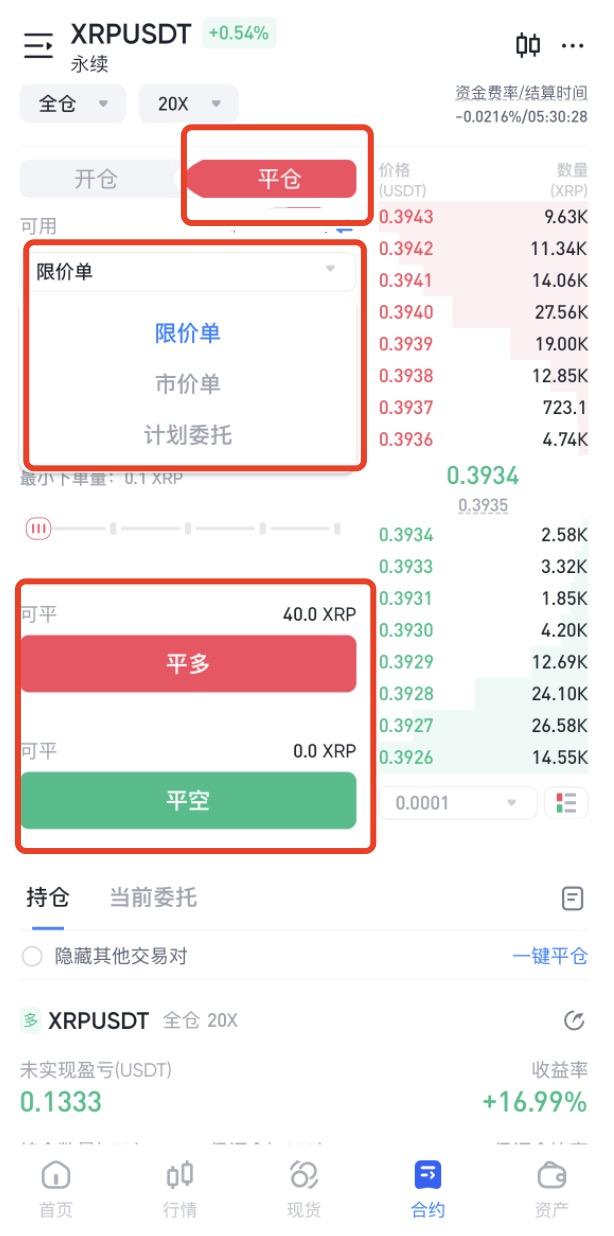Tap the red 平多 button
This screenshot has width=614, height=1236.
coord(188,663)
